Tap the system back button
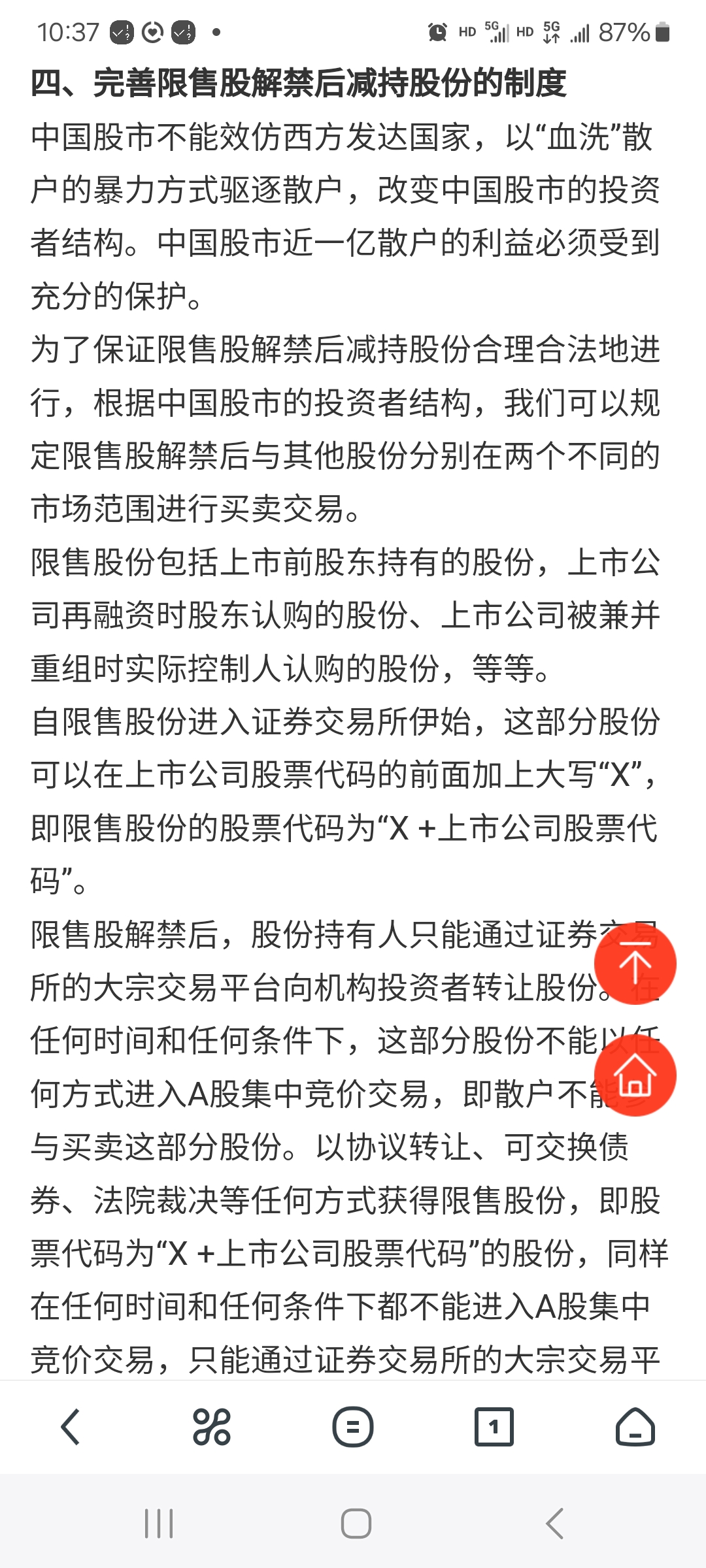The height and width of the screenshot is (1568, 706). 554,1524
